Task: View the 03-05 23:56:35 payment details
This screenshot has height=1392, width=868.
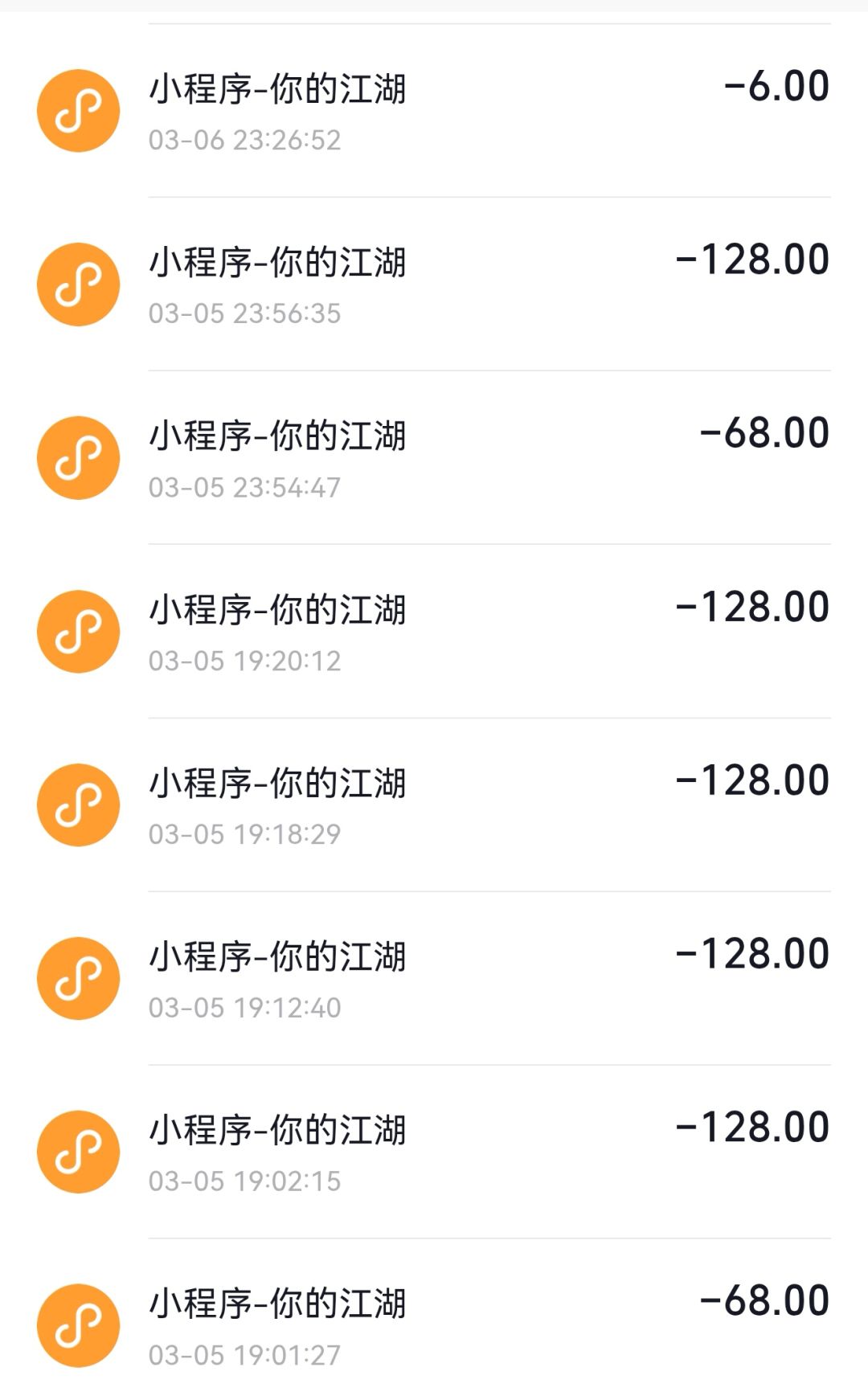Action: click(x=434, y=285)
